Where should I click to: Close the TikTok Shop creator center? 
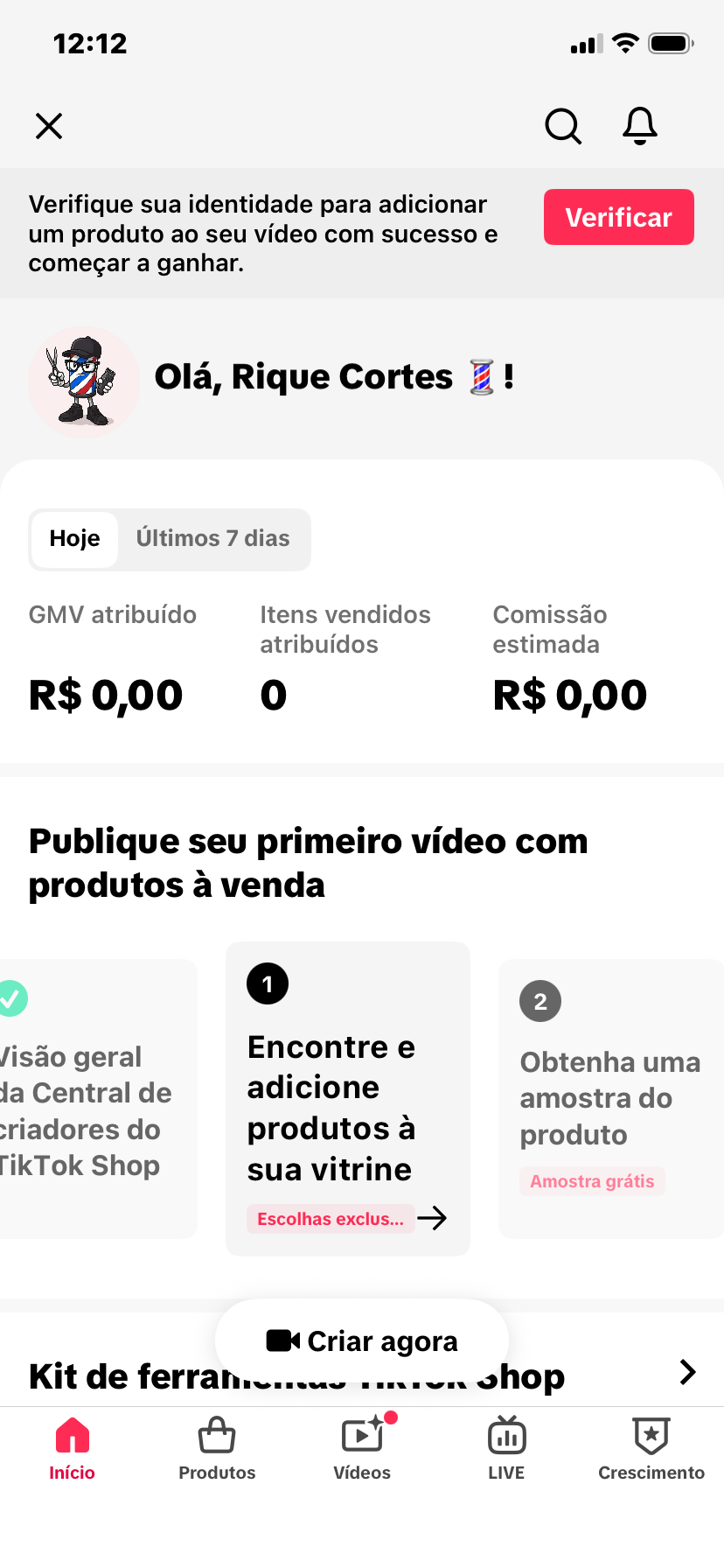tap(49, 126)
